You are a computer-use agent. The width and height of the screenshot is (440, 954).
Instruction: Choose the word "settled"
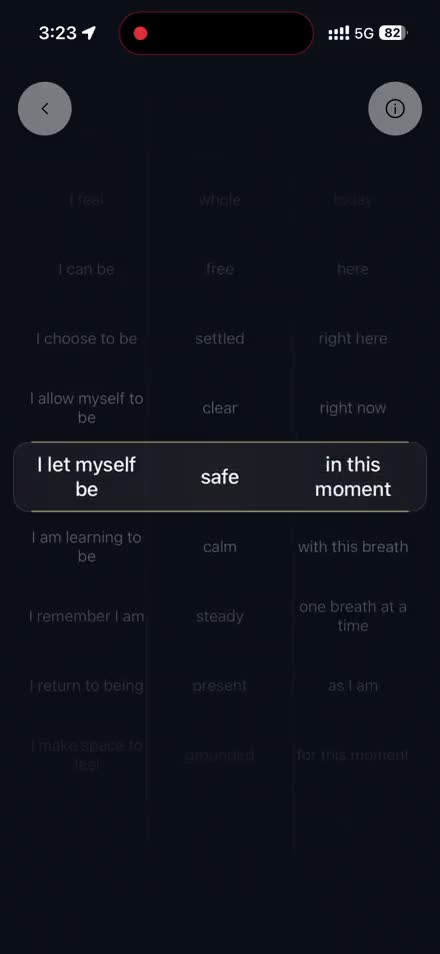click(x=220, y=339)
